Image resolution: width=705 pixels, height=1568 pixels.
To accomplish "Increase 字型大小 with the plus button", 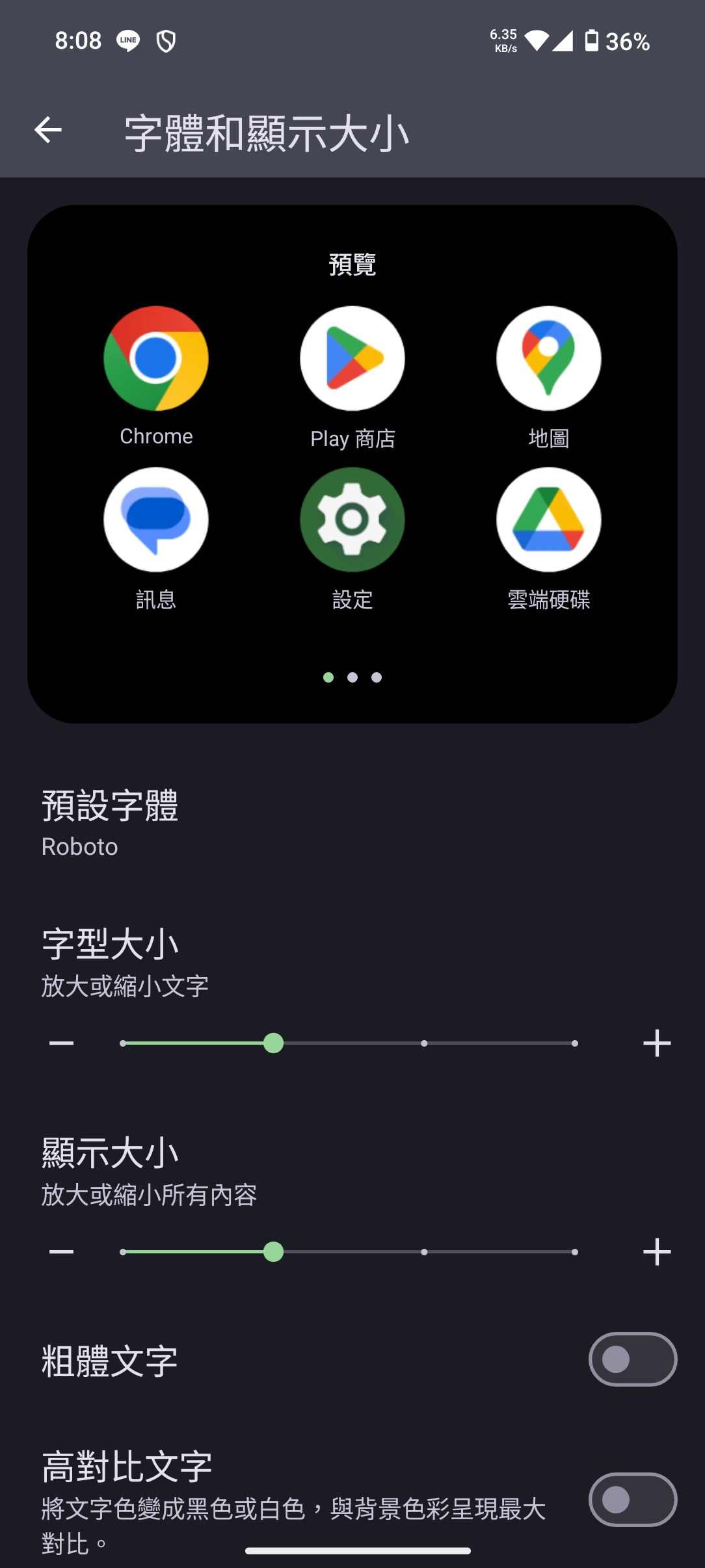I will 657,1043.
